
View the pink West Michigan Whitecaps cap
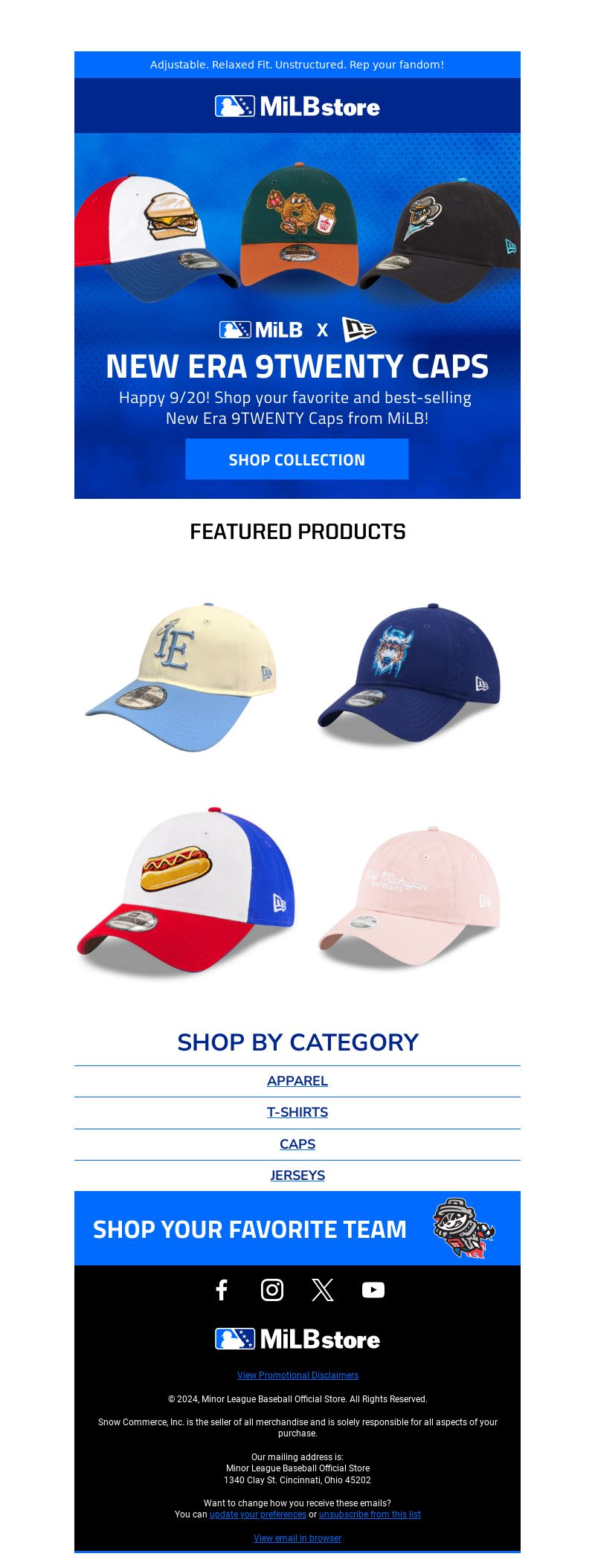pyautogui.click(x=411, y=896)
